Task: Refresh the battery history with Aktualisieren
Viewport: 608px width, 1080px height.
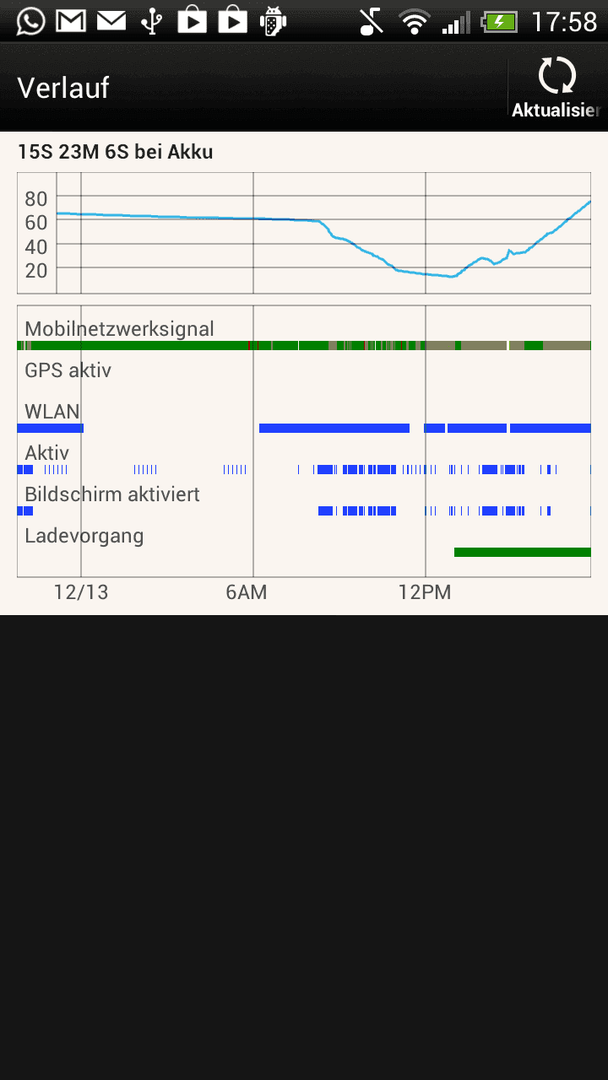Action: pos(557,87)
